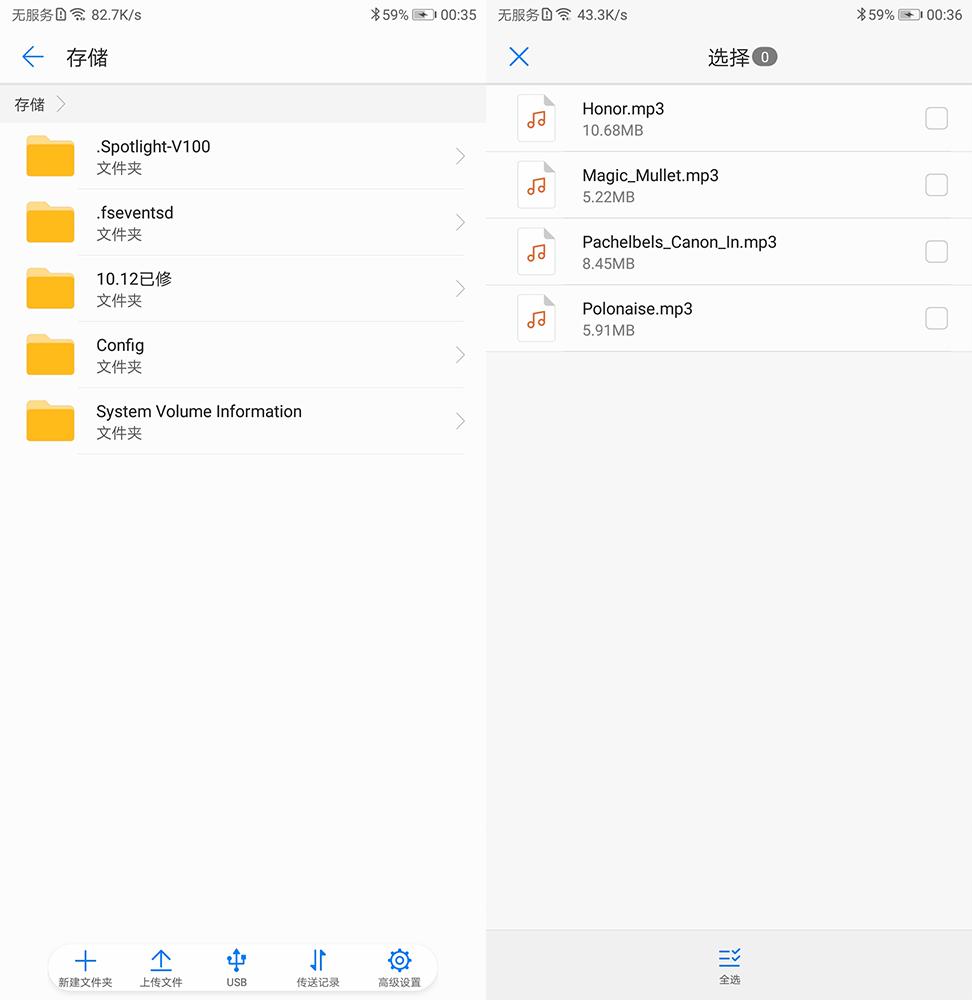Open the .fseventsd folder row
This screenshot has width=972, height=1000.
click(240, 222)
